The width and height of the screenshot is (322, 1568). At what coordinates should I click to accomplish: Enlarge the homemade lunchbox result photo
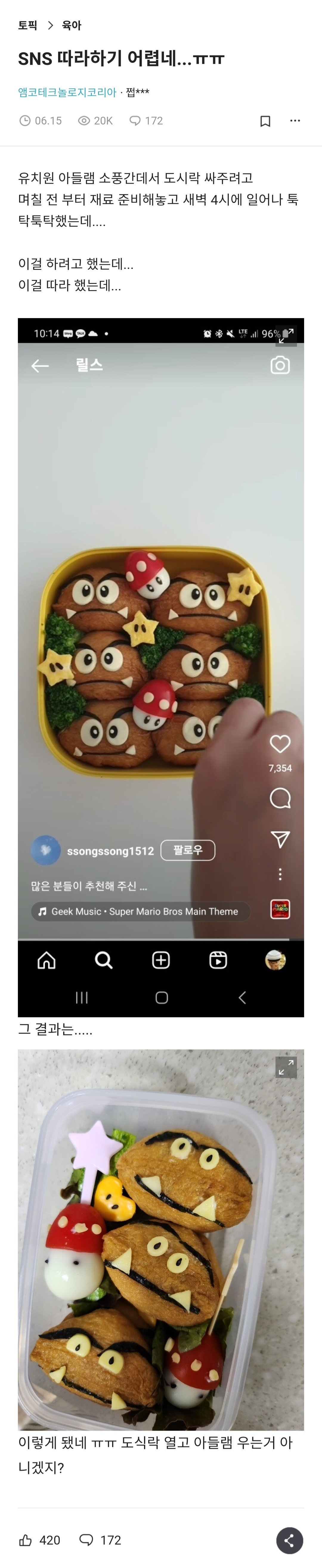coord(286,1067)
